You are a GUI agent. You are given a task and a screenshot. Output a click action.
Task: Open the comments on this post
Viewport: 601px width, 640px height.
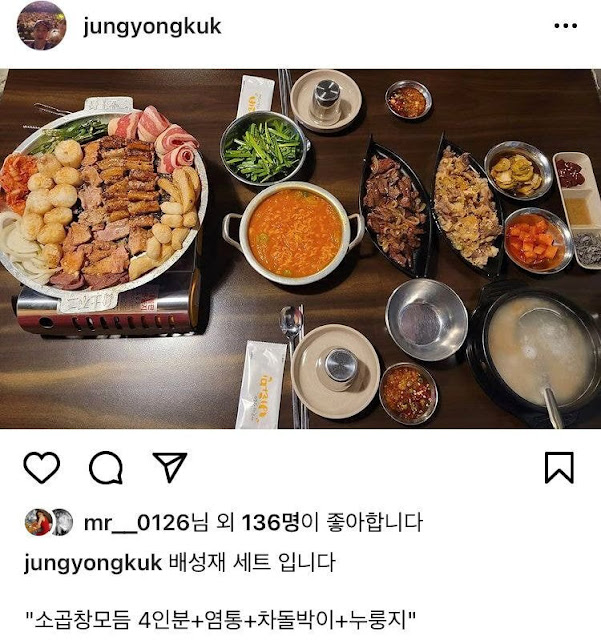(x=105, y=468)
